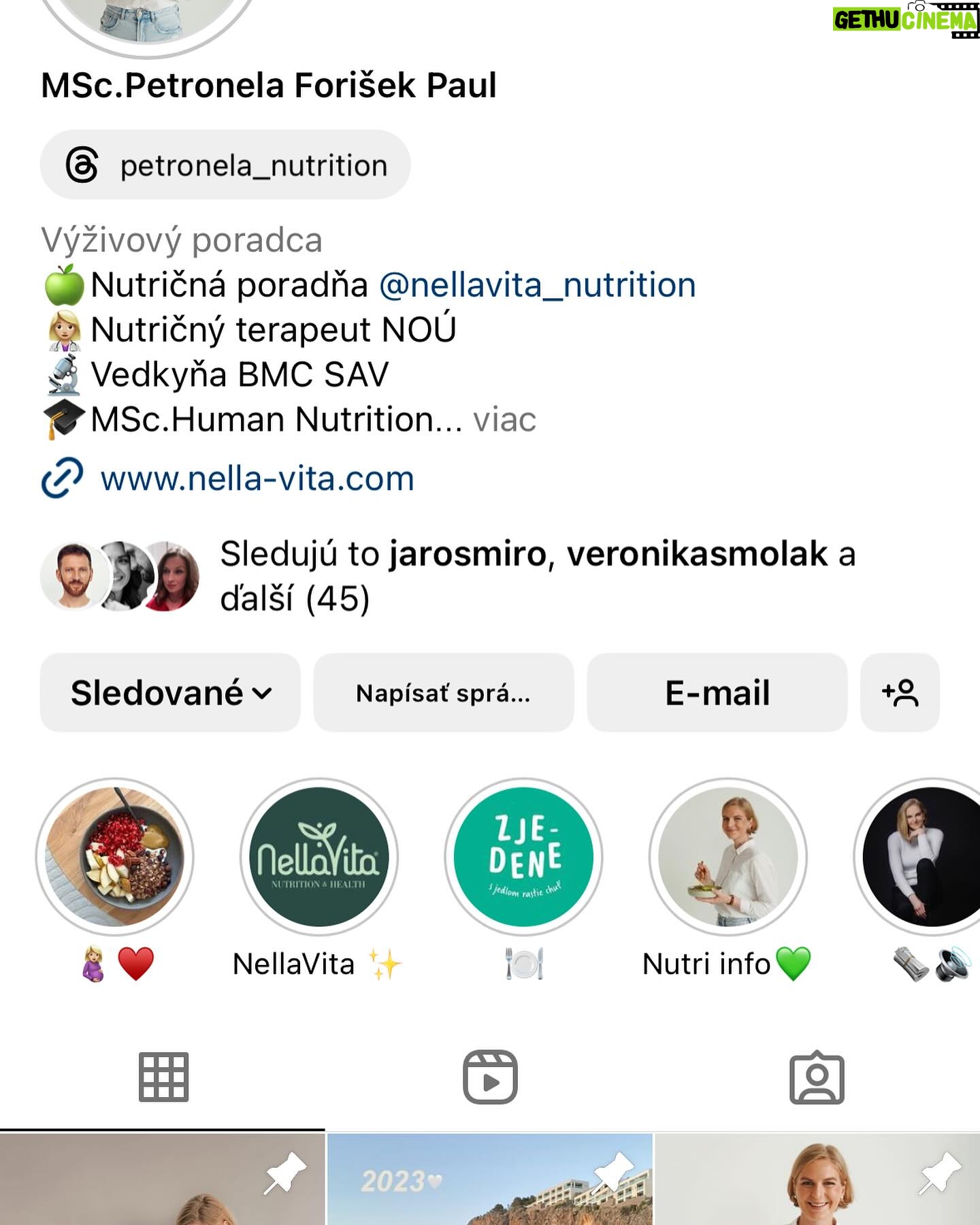Open the Nutri info story highlight

coord(728,857)
